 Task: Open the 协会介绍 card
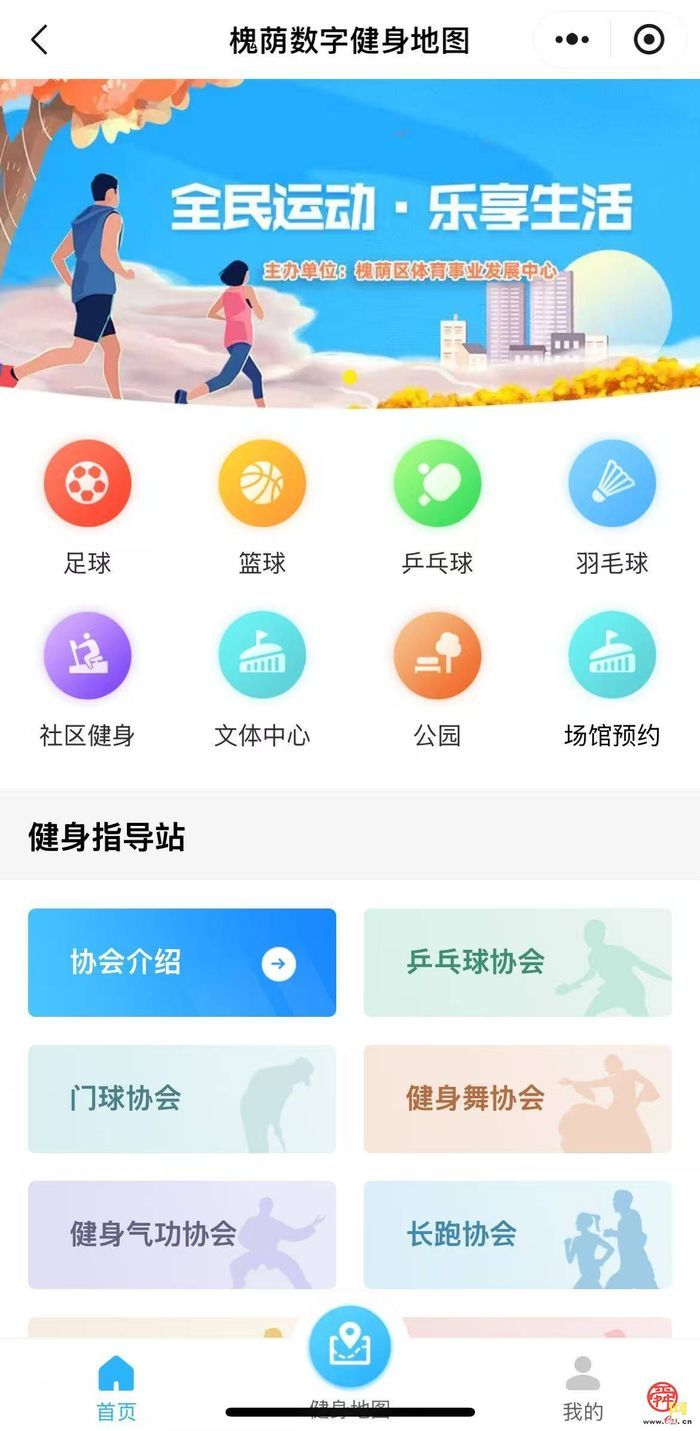182,962
